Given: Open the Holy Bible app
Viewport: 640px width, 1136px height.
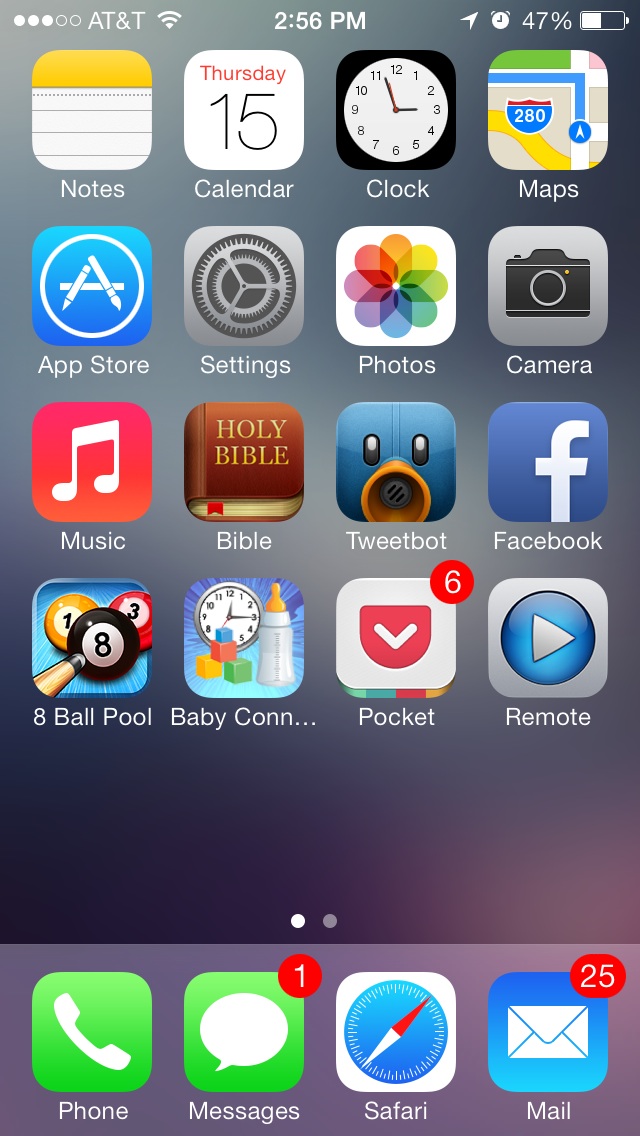Looking at the screenshot, I should click(244, 462).
